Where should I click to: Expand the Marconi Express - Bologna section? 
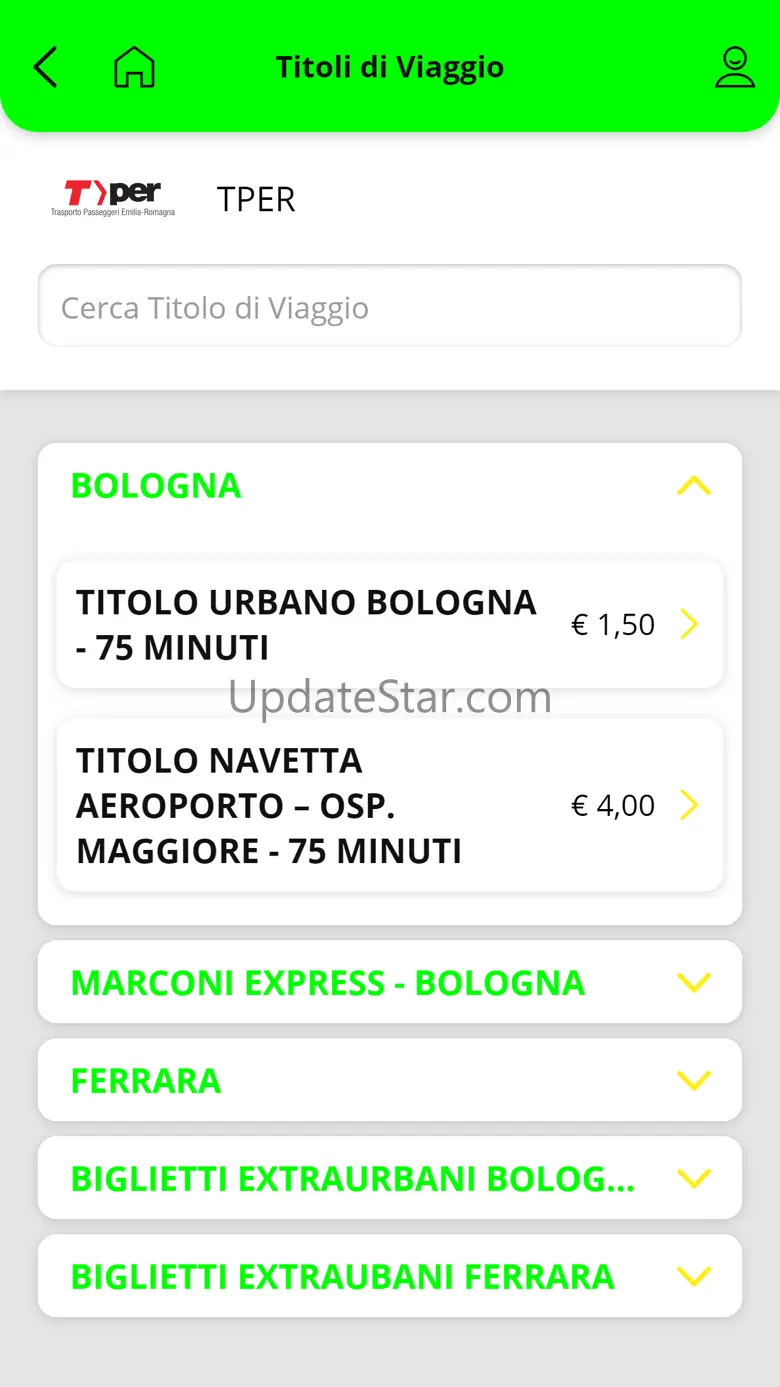point(390,982)
